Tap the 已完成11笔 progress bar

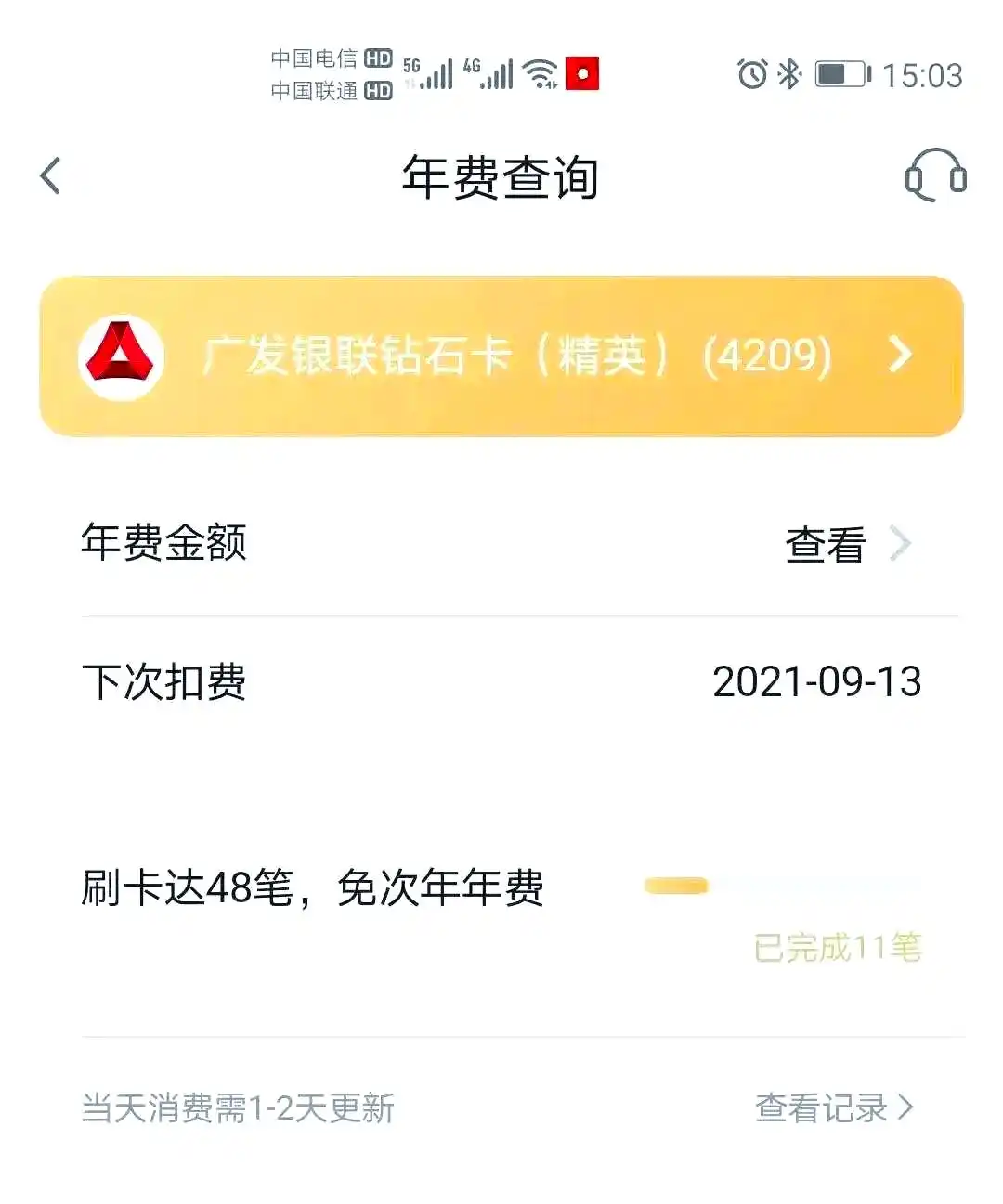coord(676,886)
